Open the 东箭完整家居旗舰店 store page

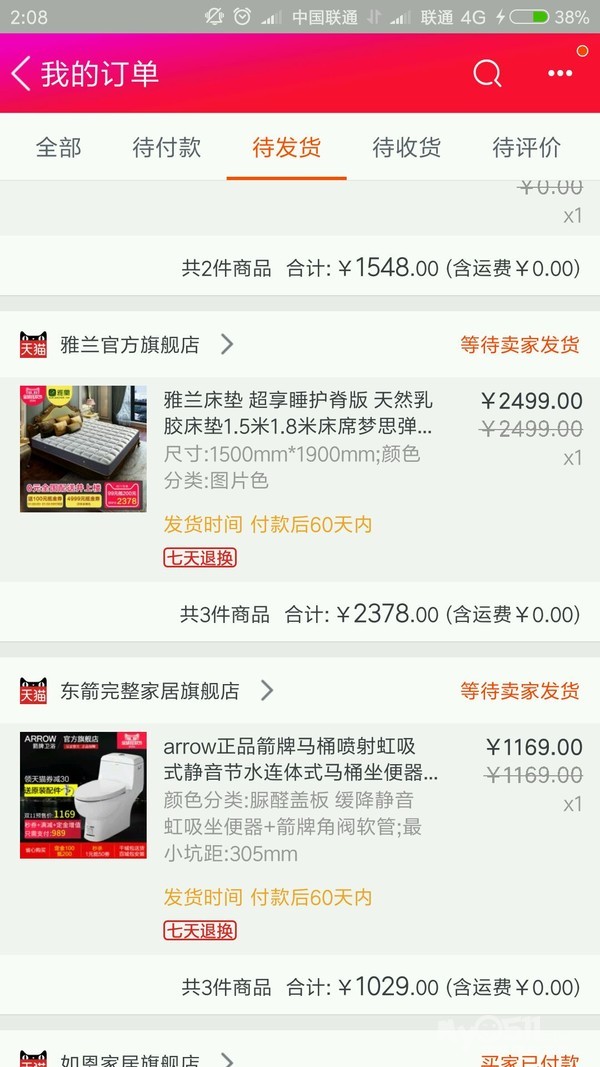tap(150, 691)
